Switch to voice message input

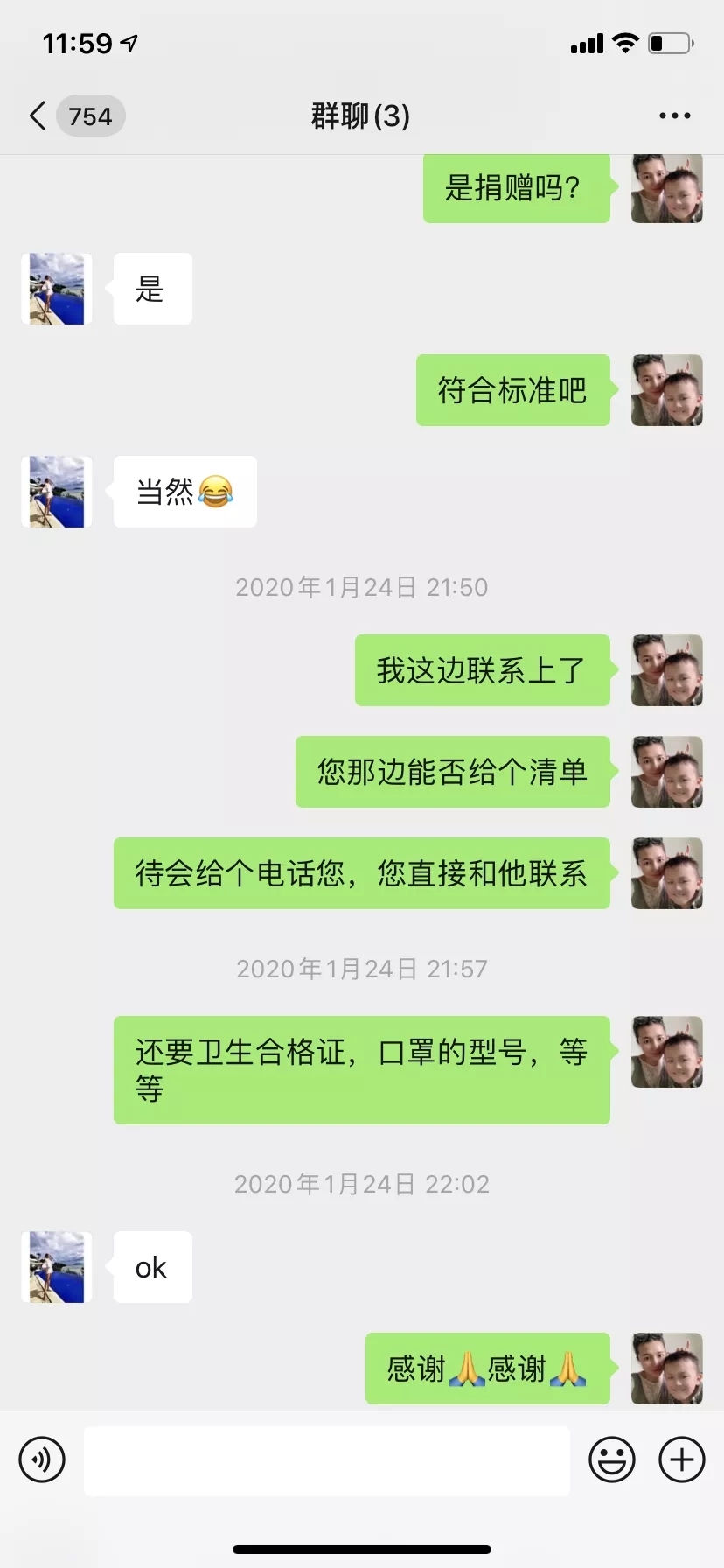point(42,1459)
